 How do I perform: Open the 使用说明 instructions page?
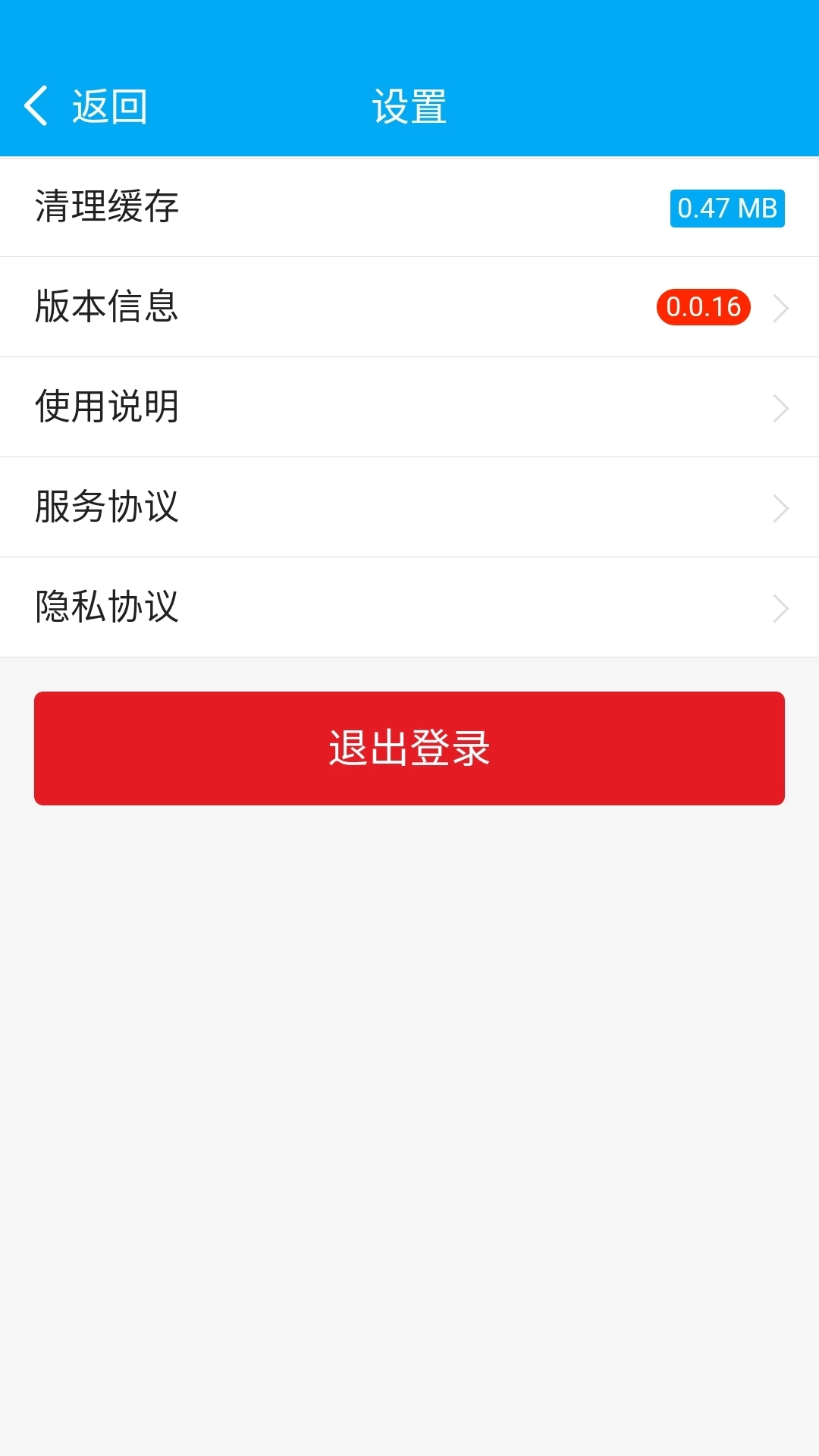[409, 407]
